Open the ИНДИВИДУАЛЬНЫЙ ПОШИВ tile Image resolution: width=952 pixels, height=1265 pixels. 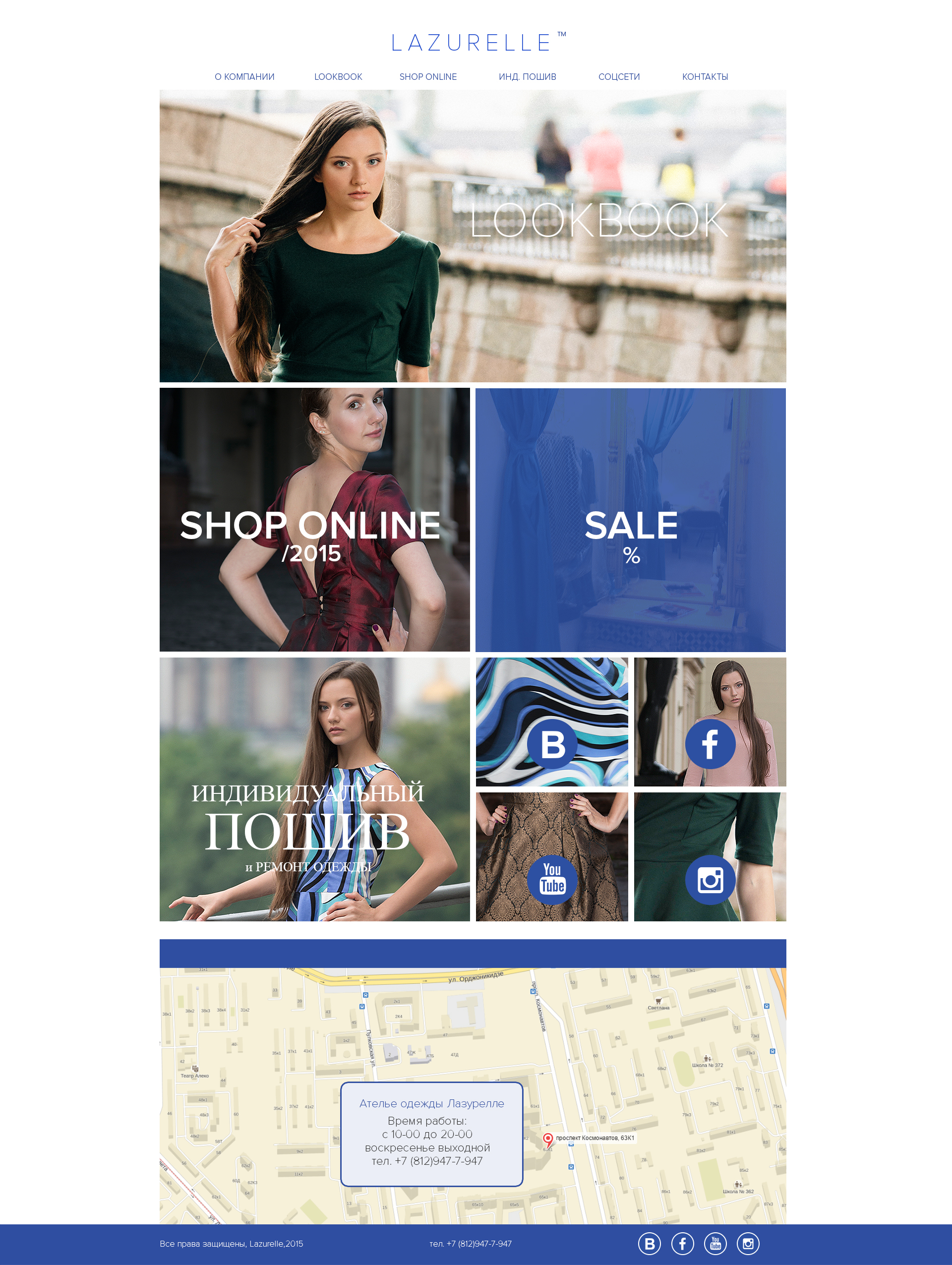click(314, 788)
